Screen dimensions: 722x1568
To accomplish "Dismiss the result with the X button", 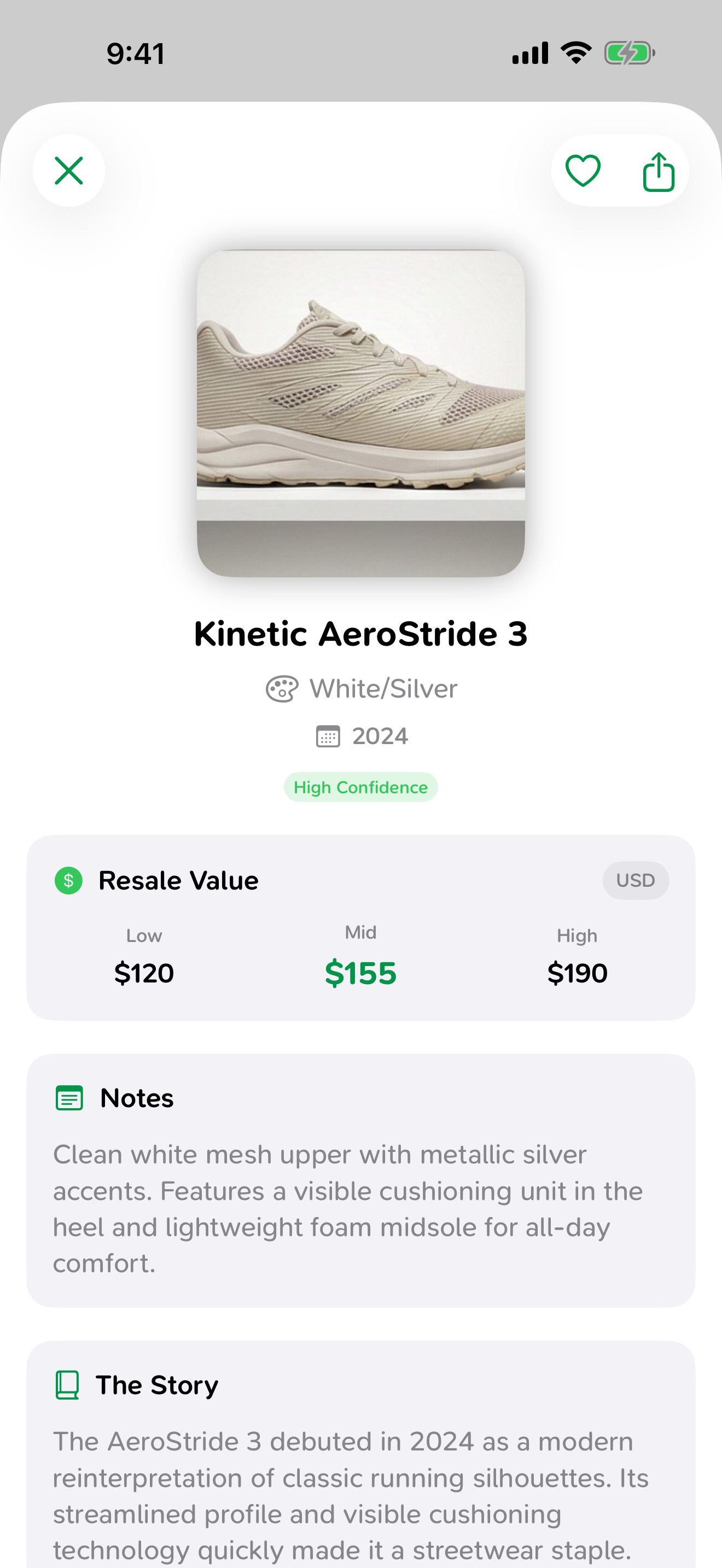I will click(x=69, y=171).
